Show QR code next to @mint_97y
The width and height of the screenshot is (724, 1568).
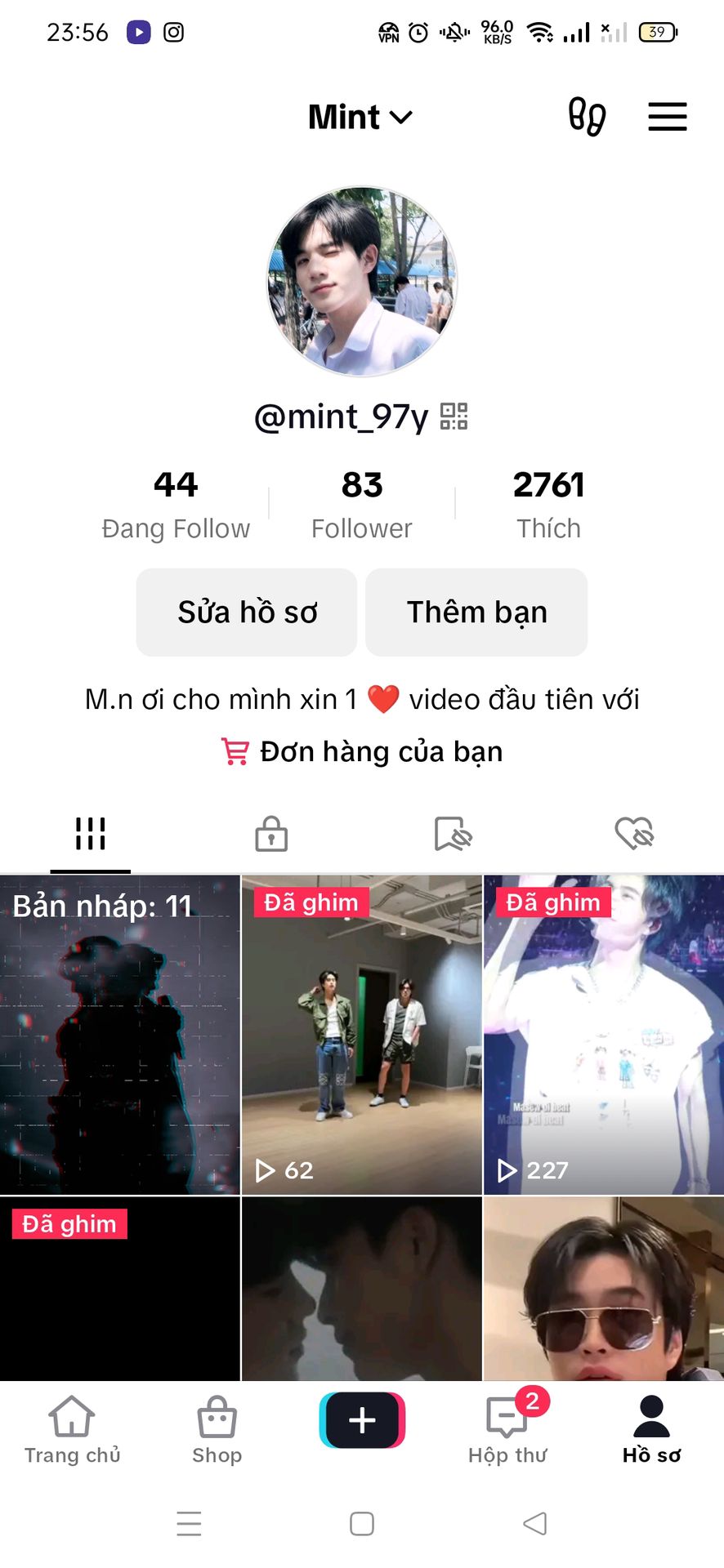click(x=454, y=416)
